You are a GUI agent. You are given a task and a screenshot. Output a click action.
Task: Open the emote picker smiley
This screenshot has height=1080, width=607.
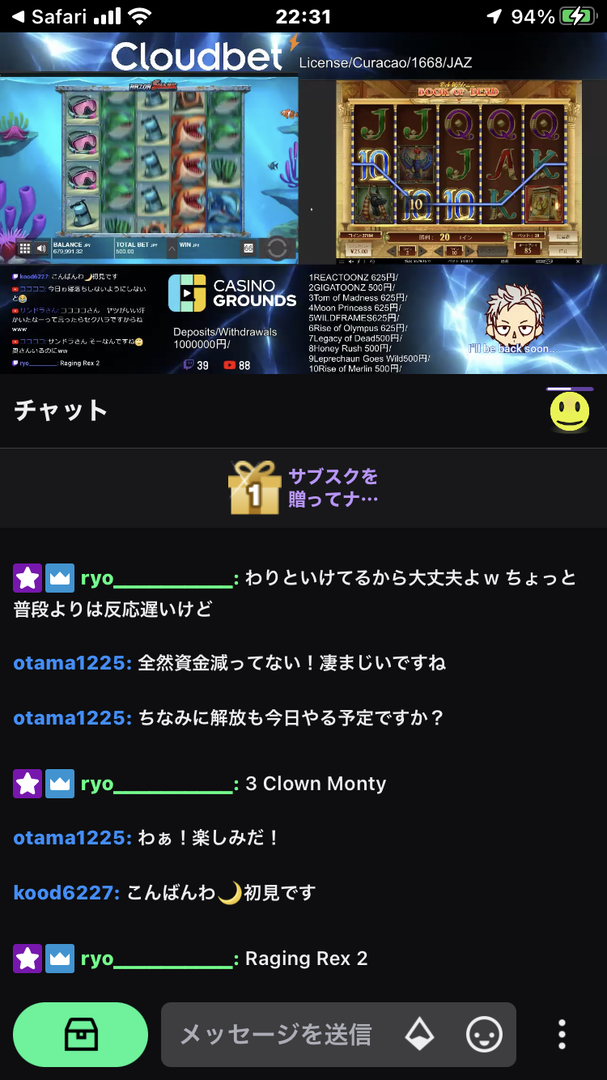(484, 1035)
